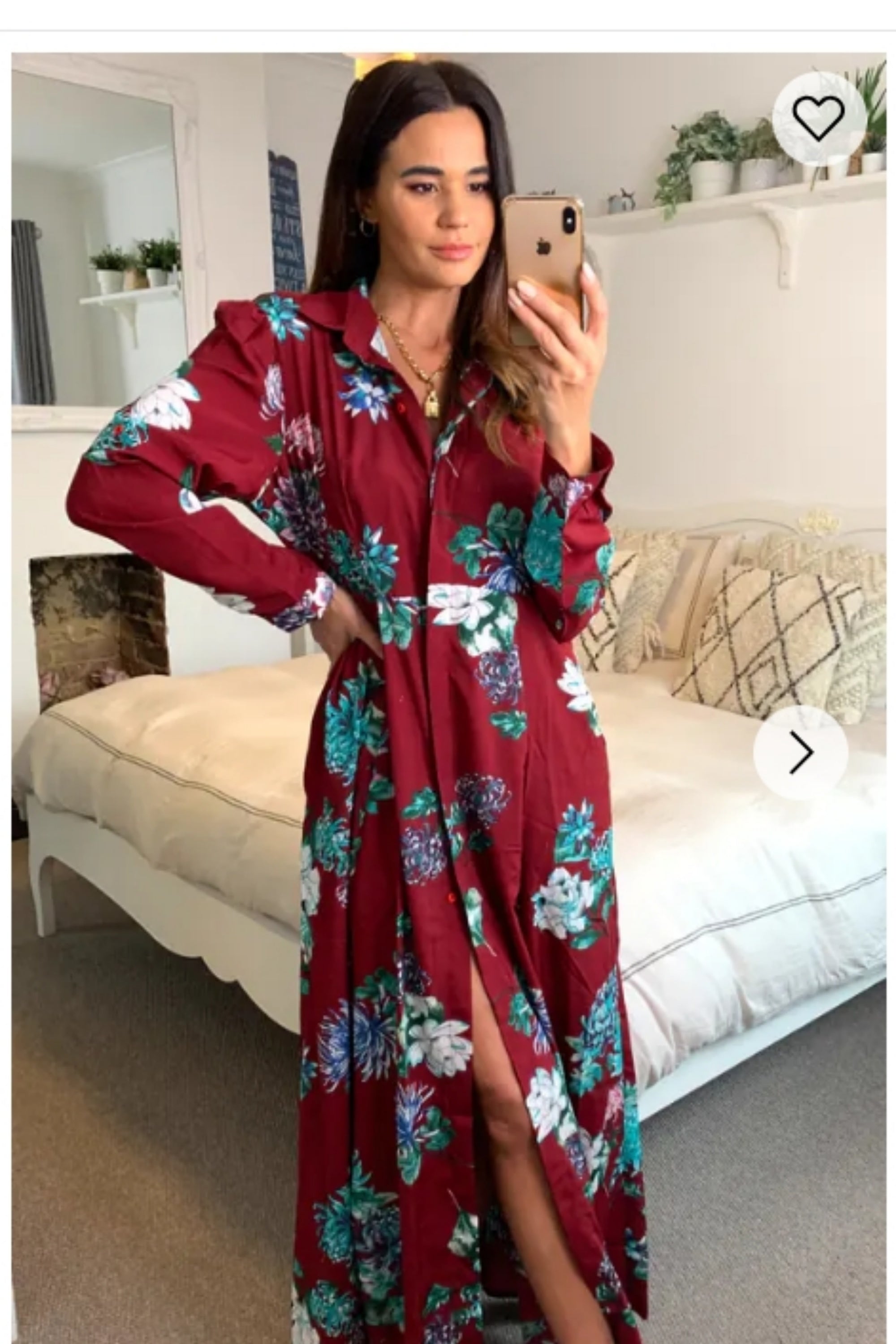Go to the next product photo

pyautogui.click(x=800, y=753)
